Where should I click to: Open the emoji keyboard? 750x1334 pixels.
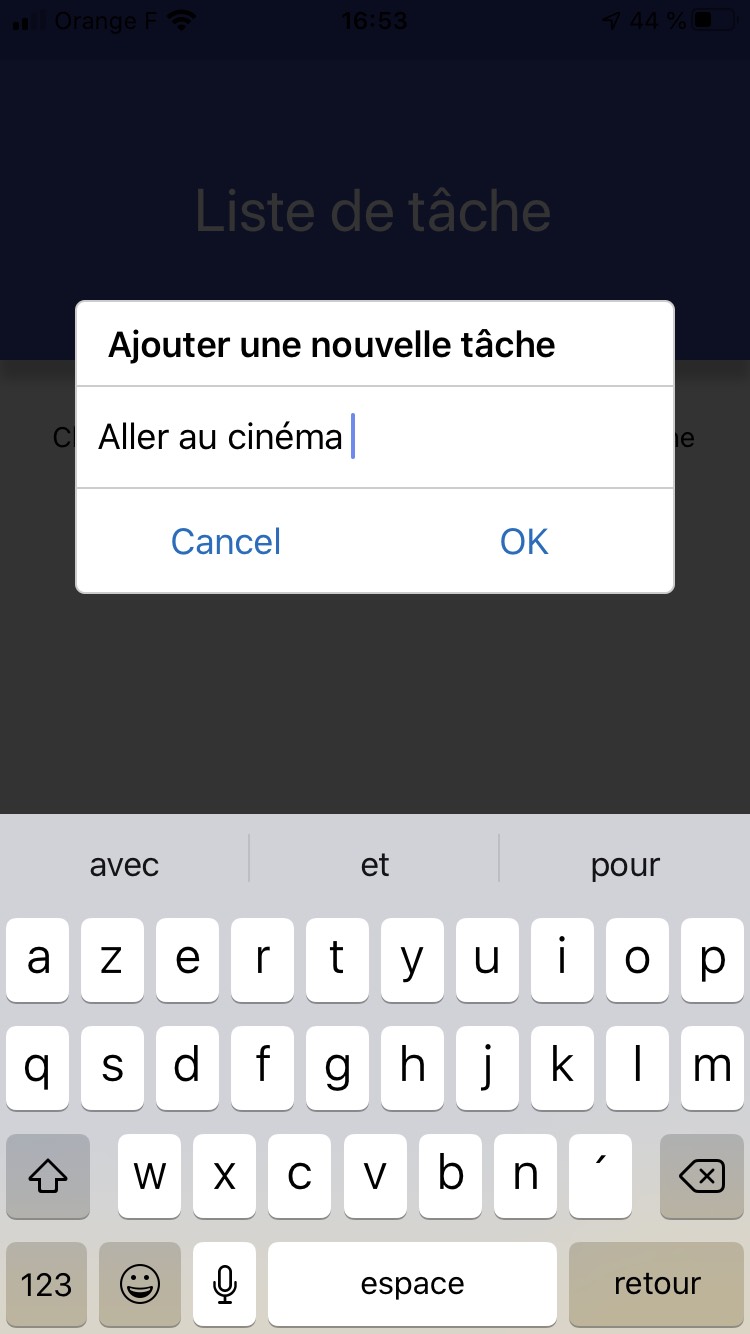(140, 1283)
